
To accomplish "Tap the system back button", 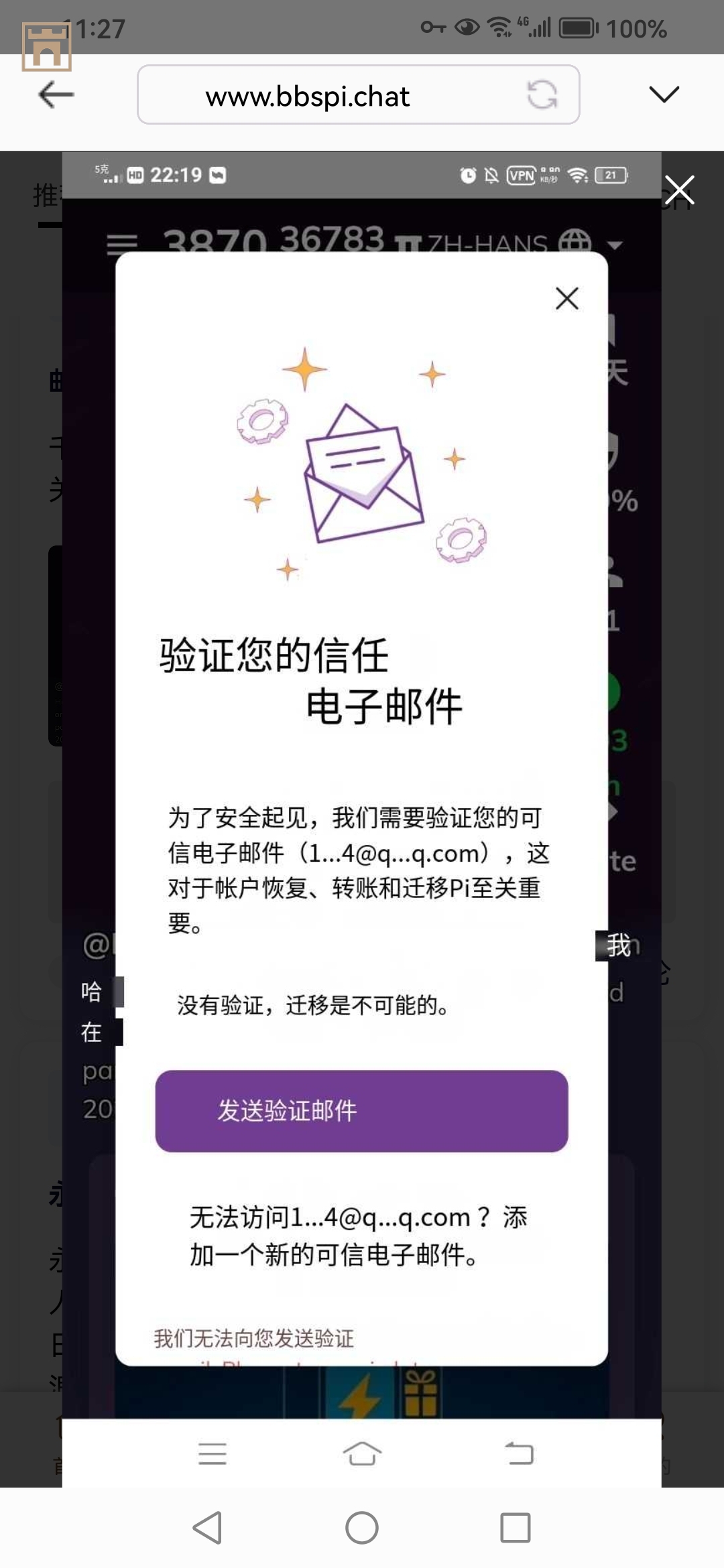I will click(x=207, y=1528).
